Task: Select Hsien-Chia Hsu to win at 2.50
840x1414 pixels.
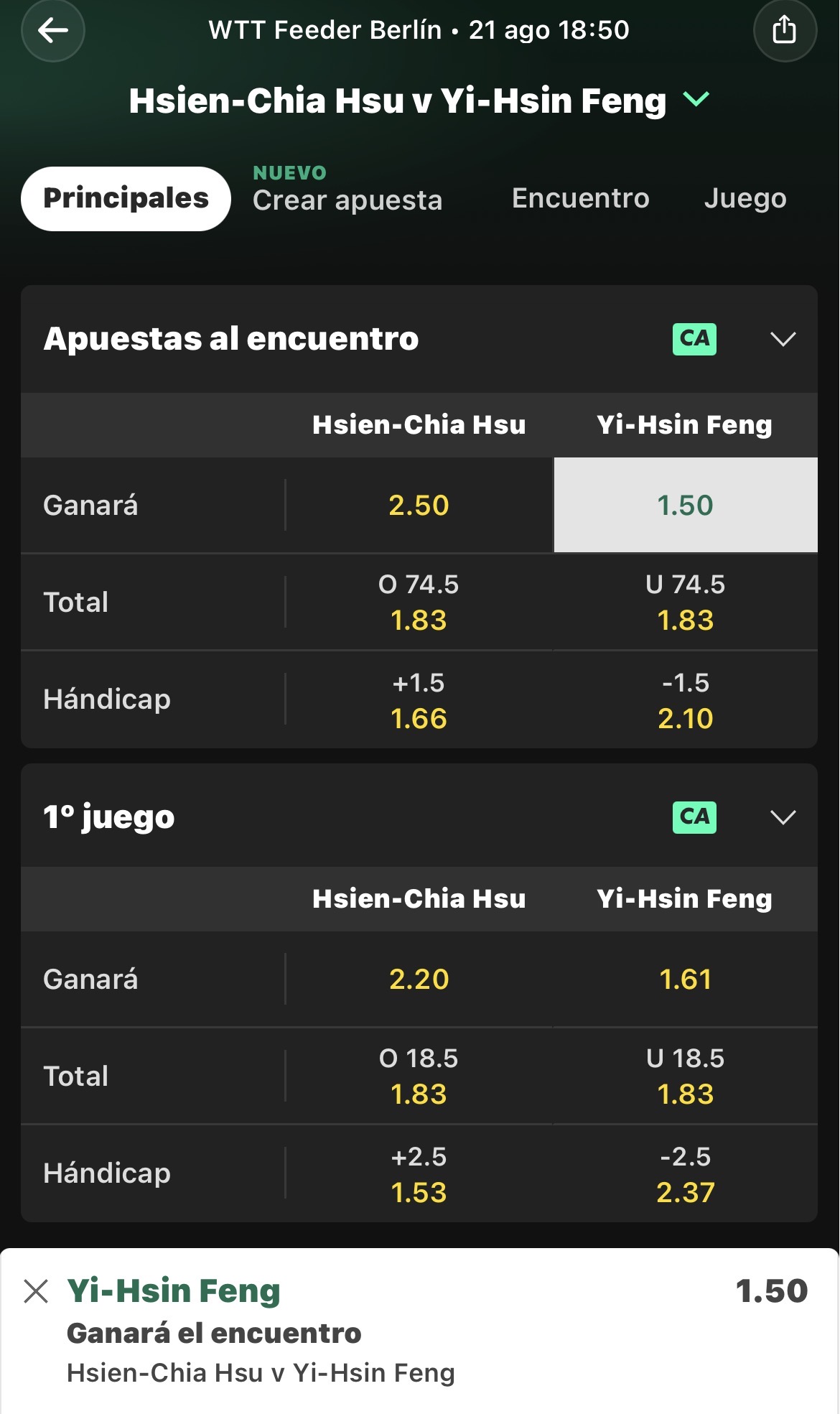Action: pos(419,505)
